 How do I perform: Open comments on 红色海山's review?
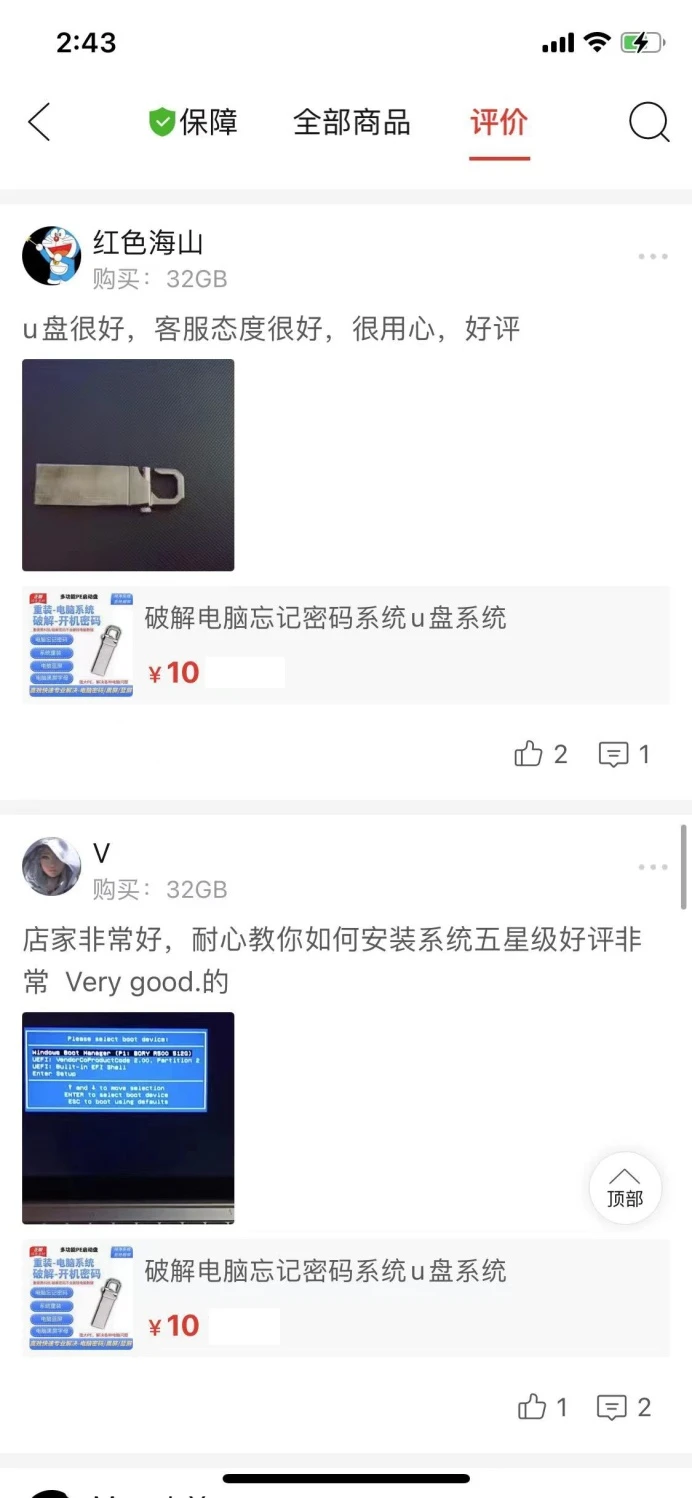[624, 754]
